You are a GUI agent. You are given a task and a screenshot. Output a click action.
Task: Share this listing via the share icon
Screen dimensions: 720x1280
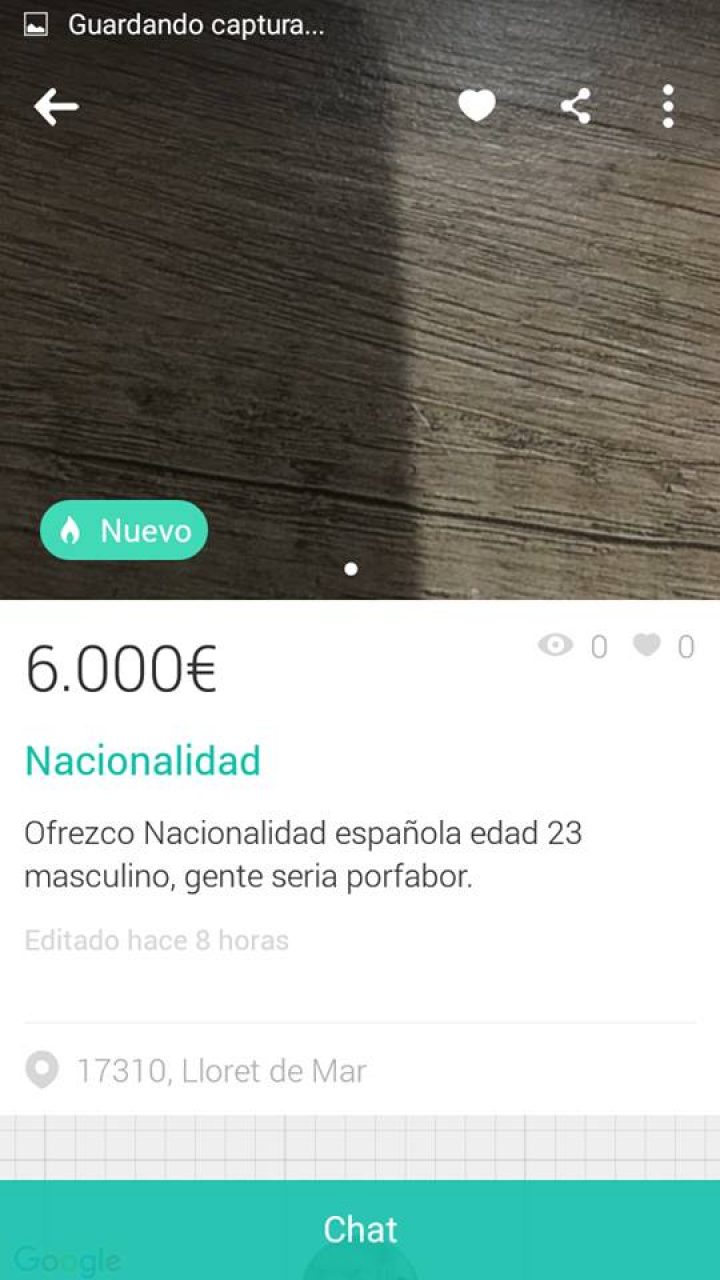(x=578, y=106)
